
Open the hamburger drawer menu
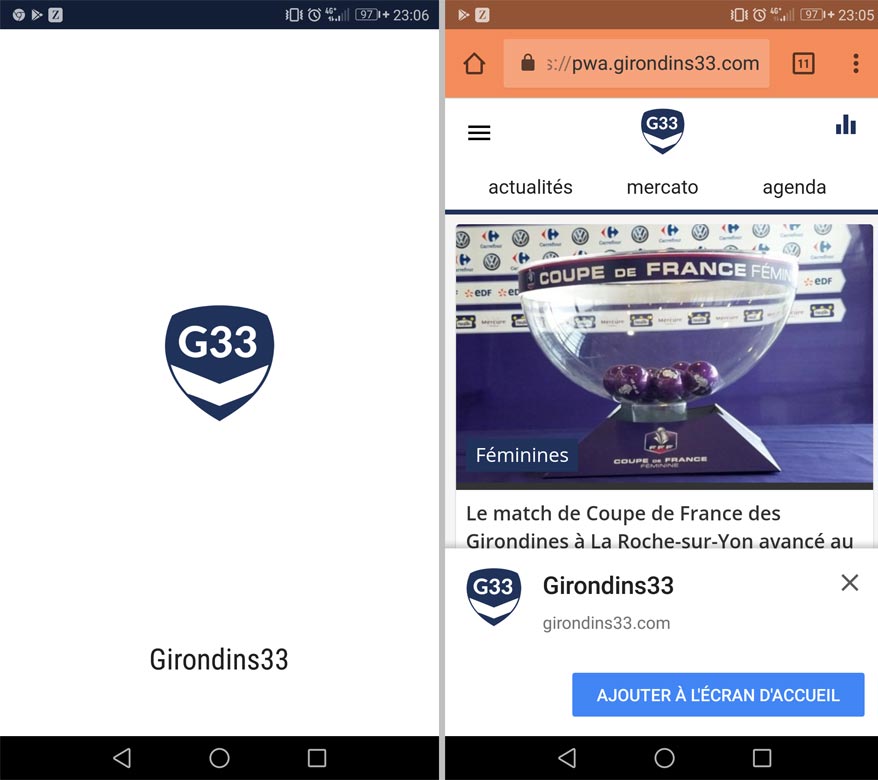(x=479, y=133)
